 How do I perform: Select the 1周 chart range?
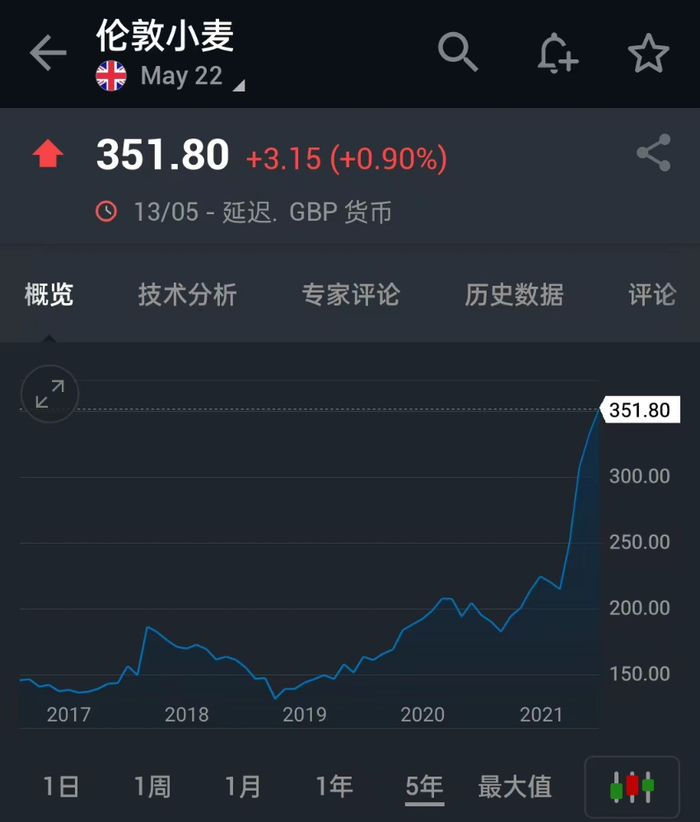click(152, 787)
